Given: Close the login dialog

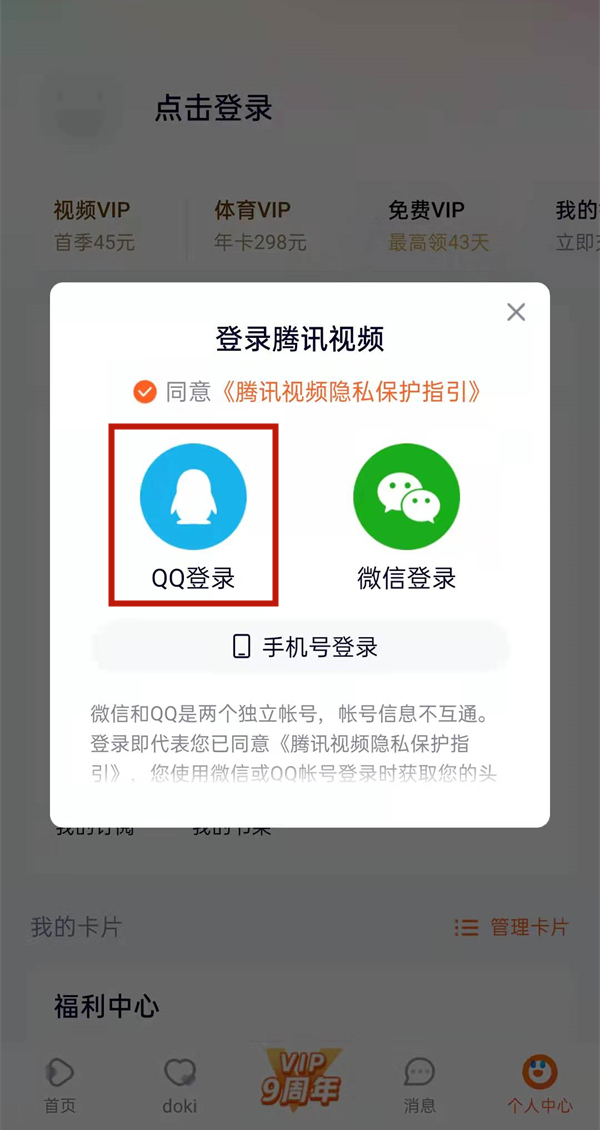Looking at the screenshot, I should pos(516,312).
